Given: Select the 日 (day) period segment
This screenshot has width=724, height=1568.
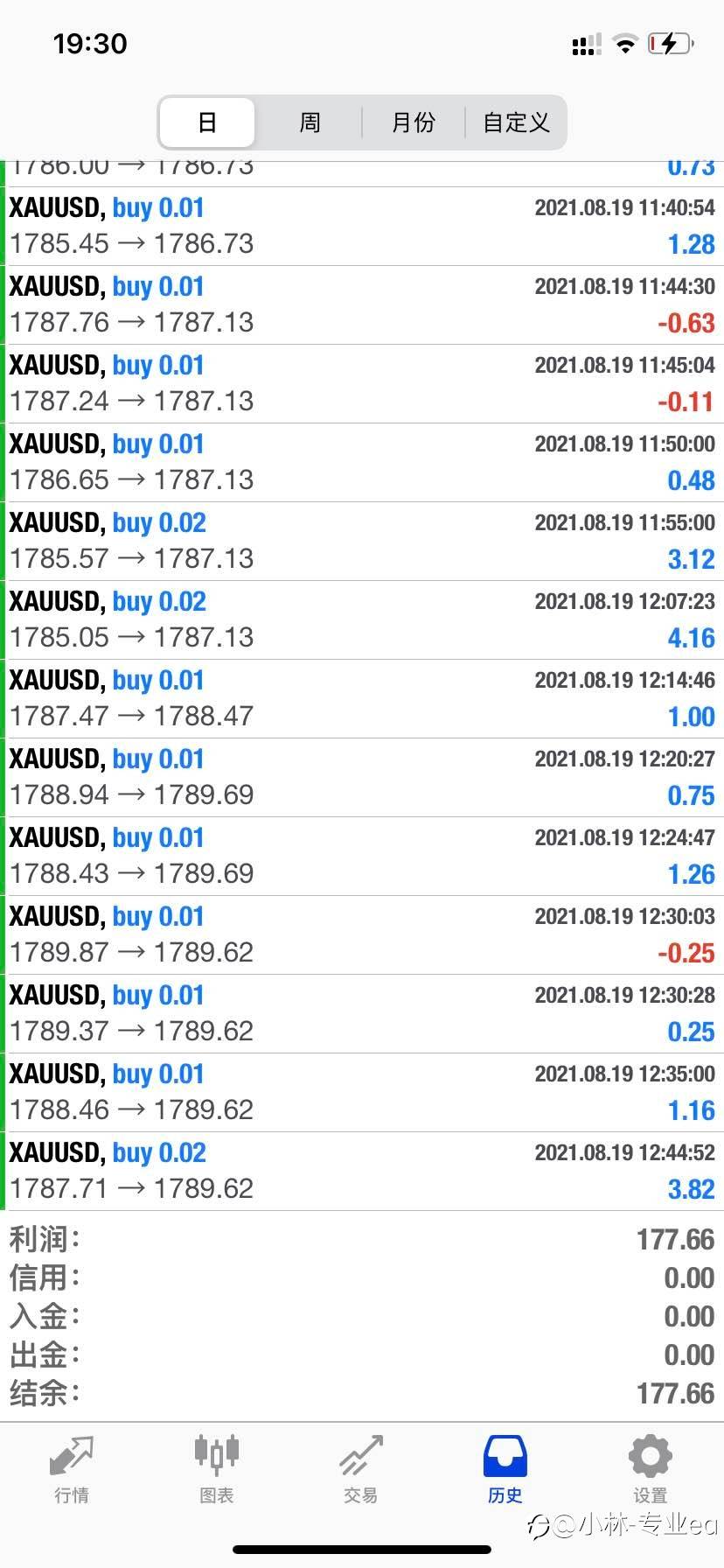Looking at the screenshot, I should 207,122.
